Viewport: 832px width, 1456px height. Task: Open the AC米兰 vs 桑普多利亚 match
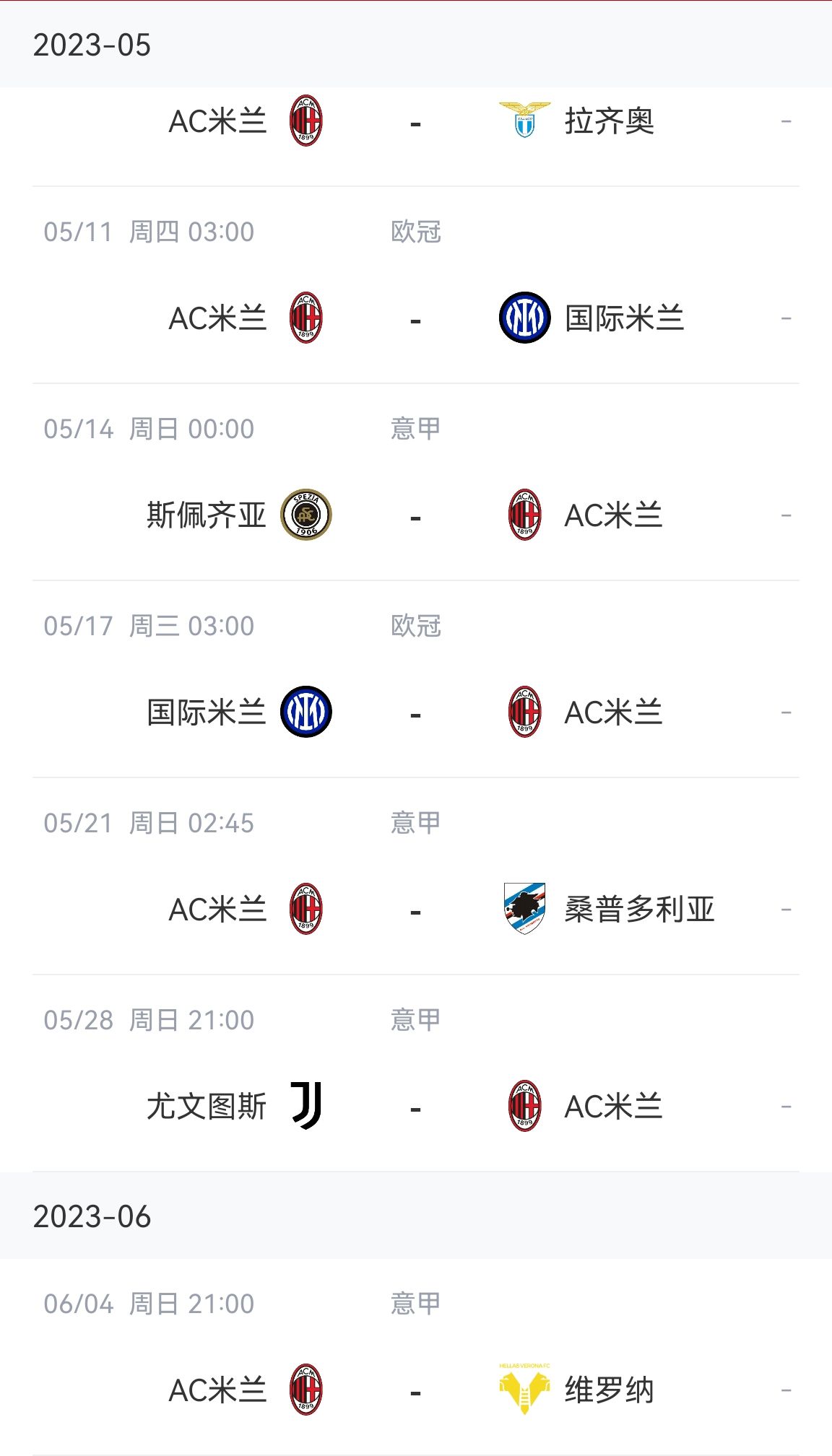[416, 876]
